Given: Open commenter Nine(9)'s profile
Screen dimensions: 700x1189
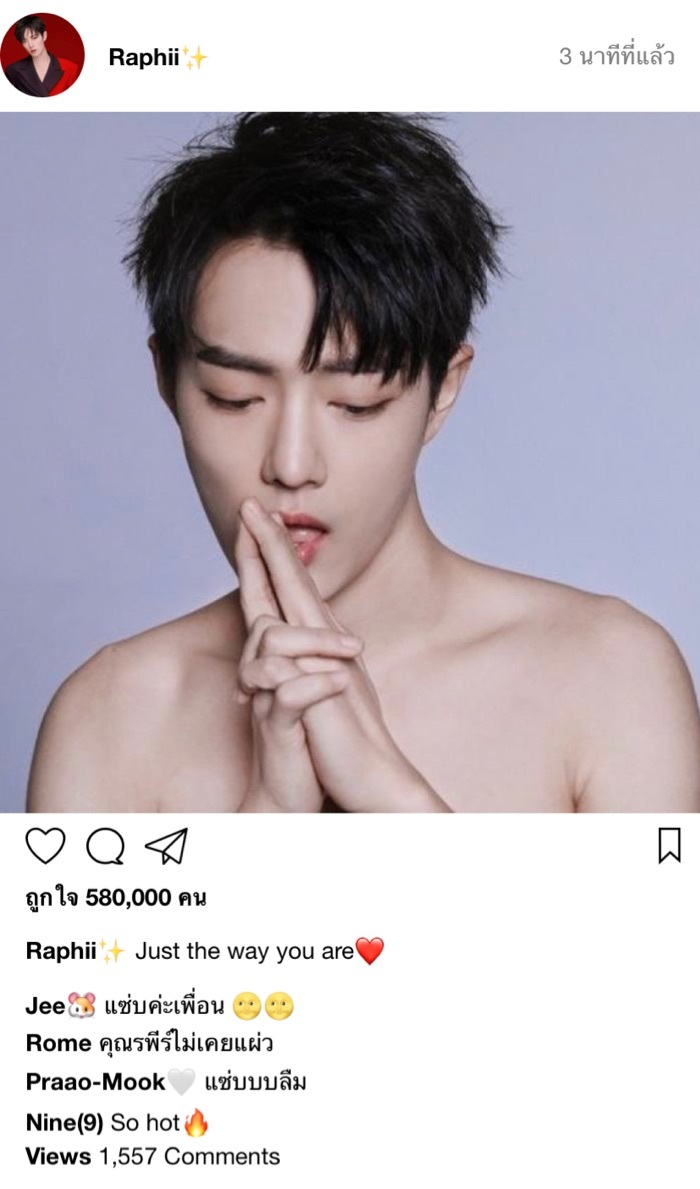Looking at the screenshot, I should coord(64,1123).
